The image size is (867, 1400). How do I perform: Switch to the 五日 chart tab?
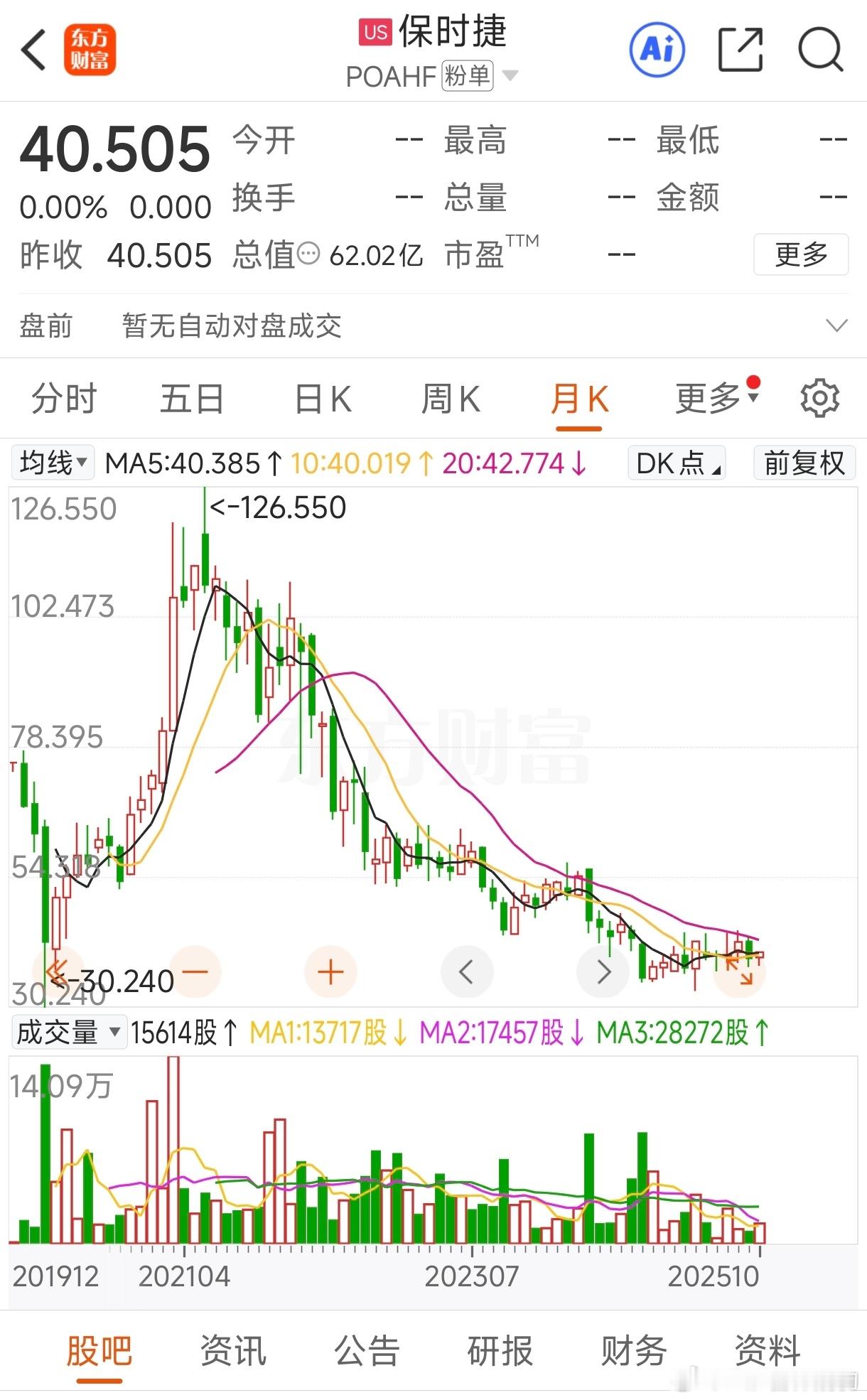tap(192, 399)
